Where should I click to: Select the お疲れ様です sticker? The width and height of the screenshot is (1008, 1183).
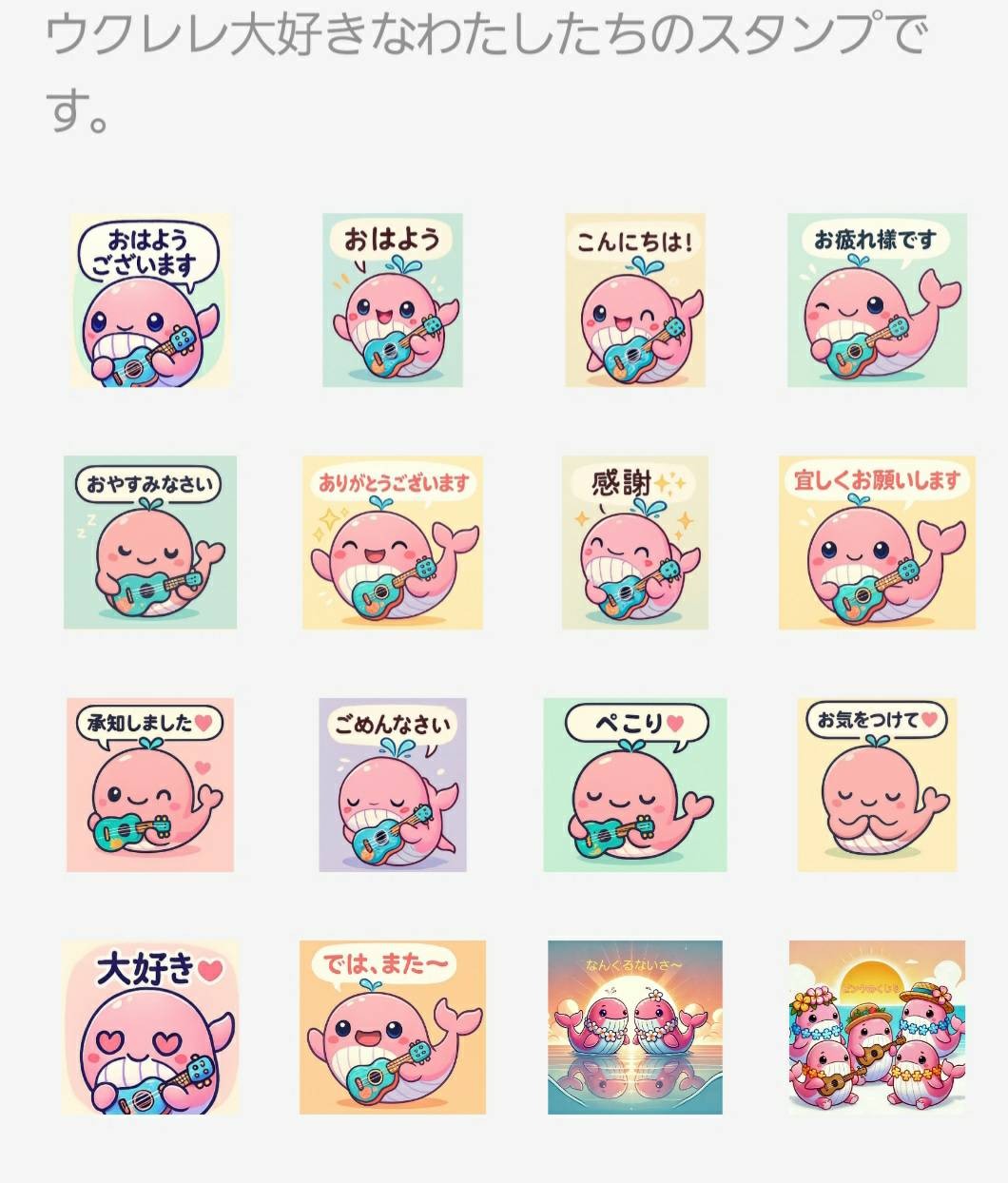tap(877, 301)
